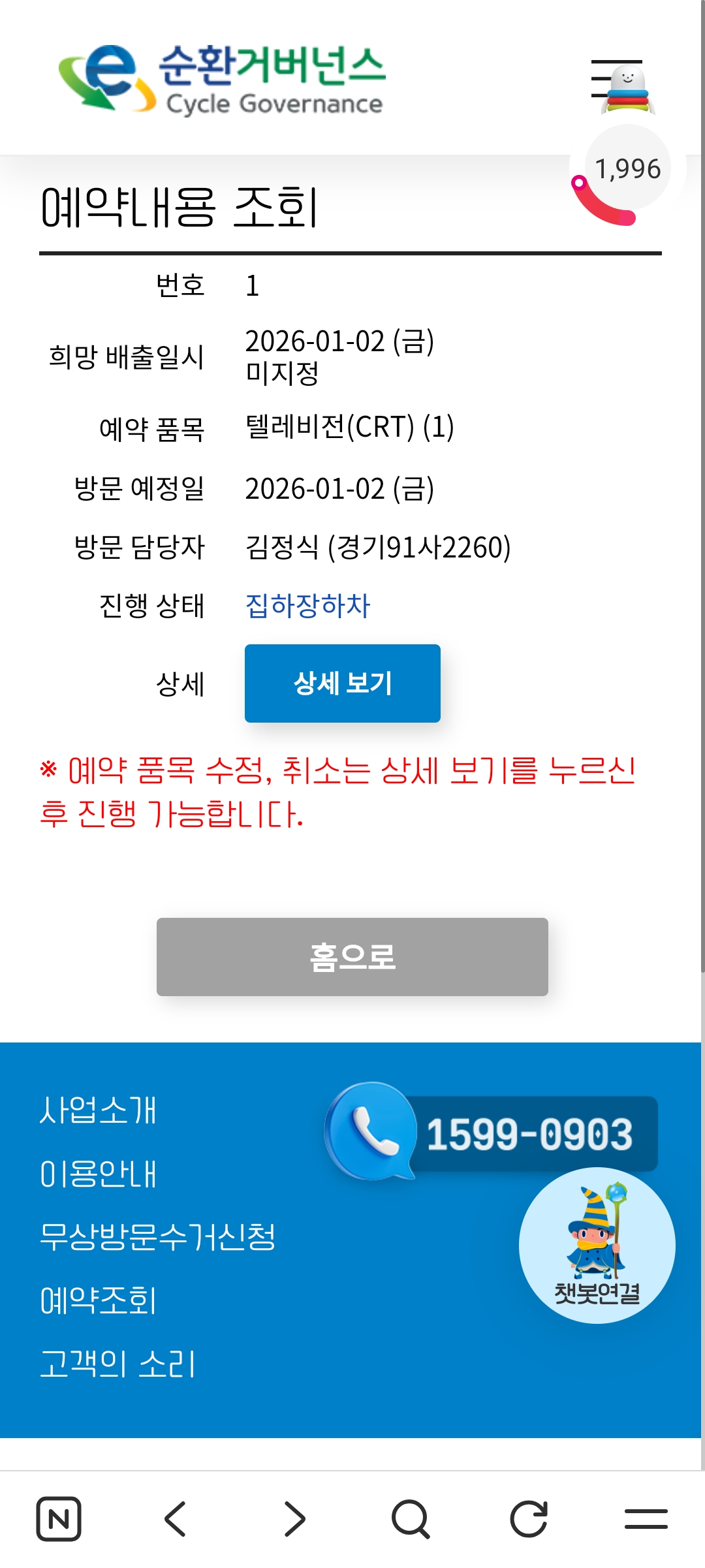Go forward with the browser forward arrow

(x=294, y=1518)
